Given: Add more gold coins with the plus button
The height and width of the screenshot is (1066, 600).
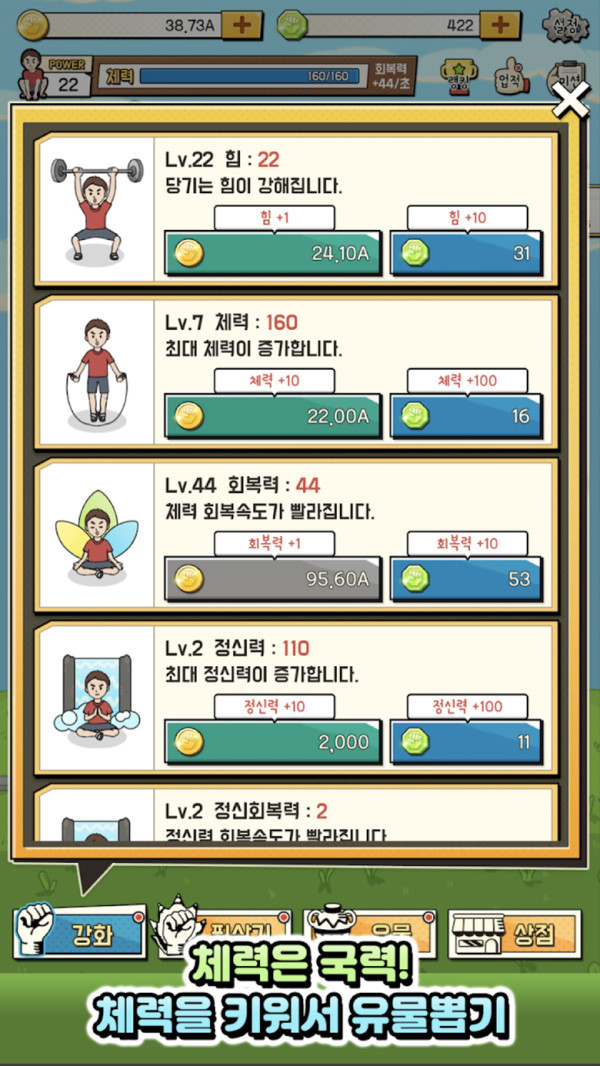Looking at the screenshot, I should tap(241, 24).
